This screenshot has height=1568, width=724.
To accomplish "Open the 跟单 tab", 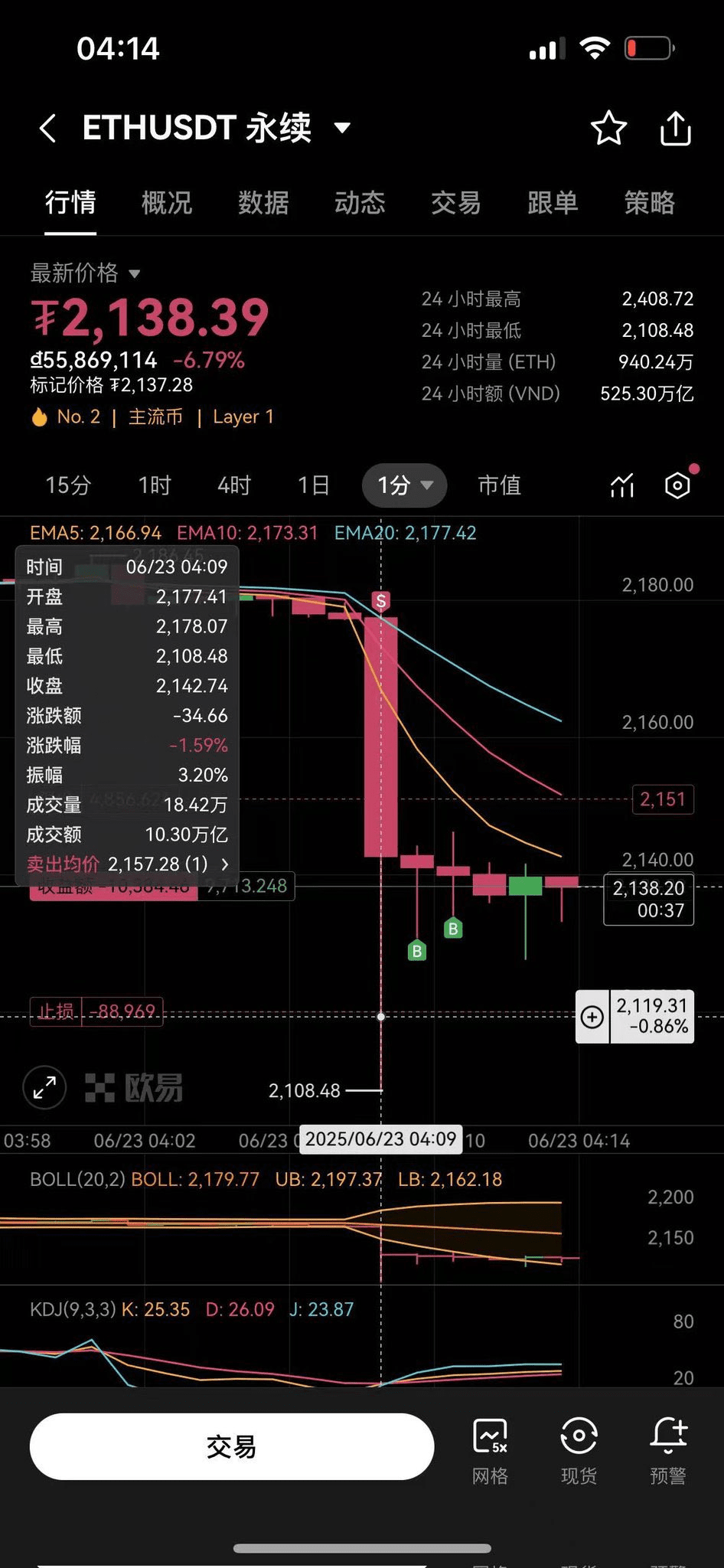I will pyautogui.click(x=553, y=203).
